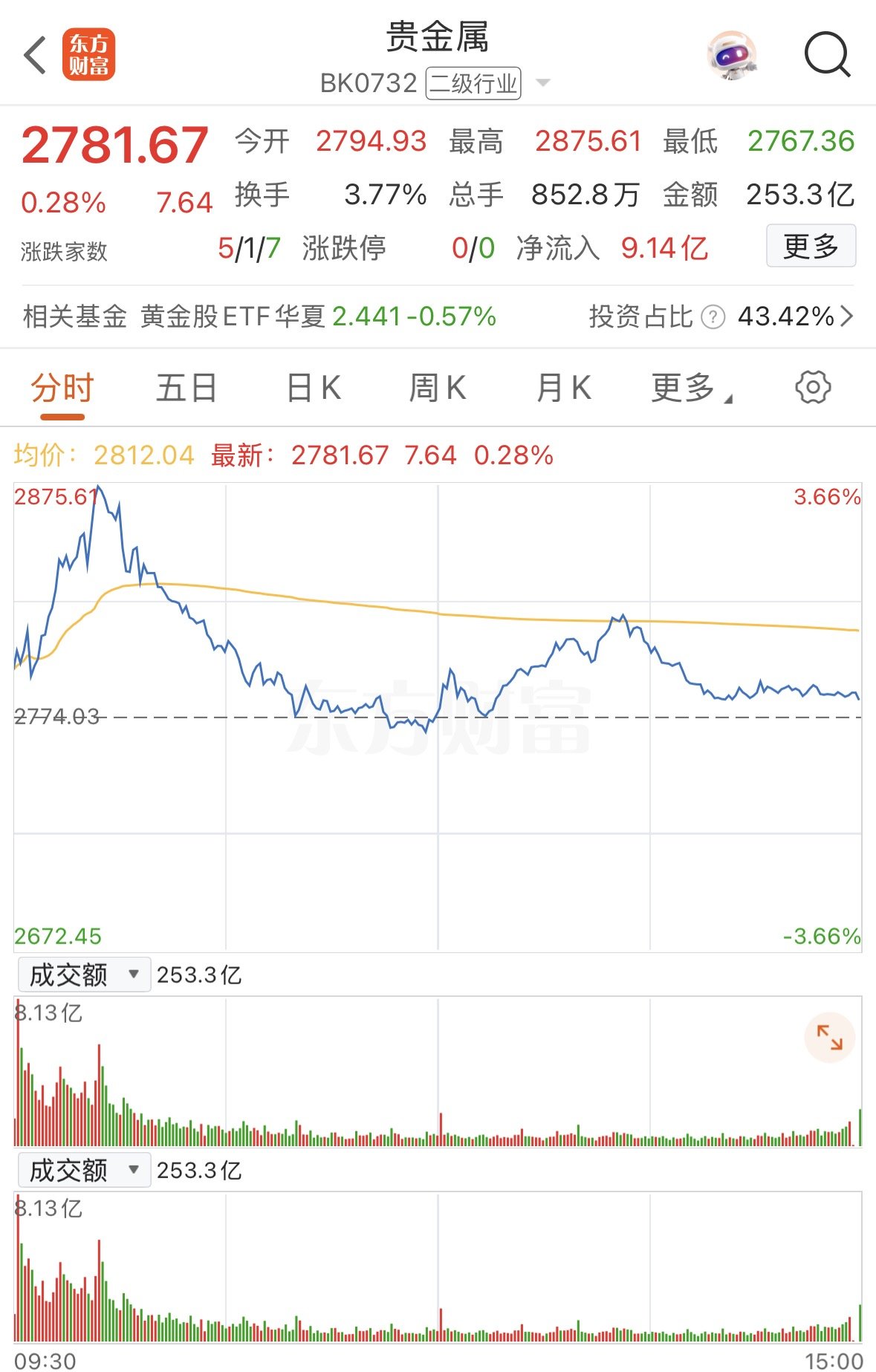Show the 月K chart
876x1372 pixels.
[x=564, y=388]
